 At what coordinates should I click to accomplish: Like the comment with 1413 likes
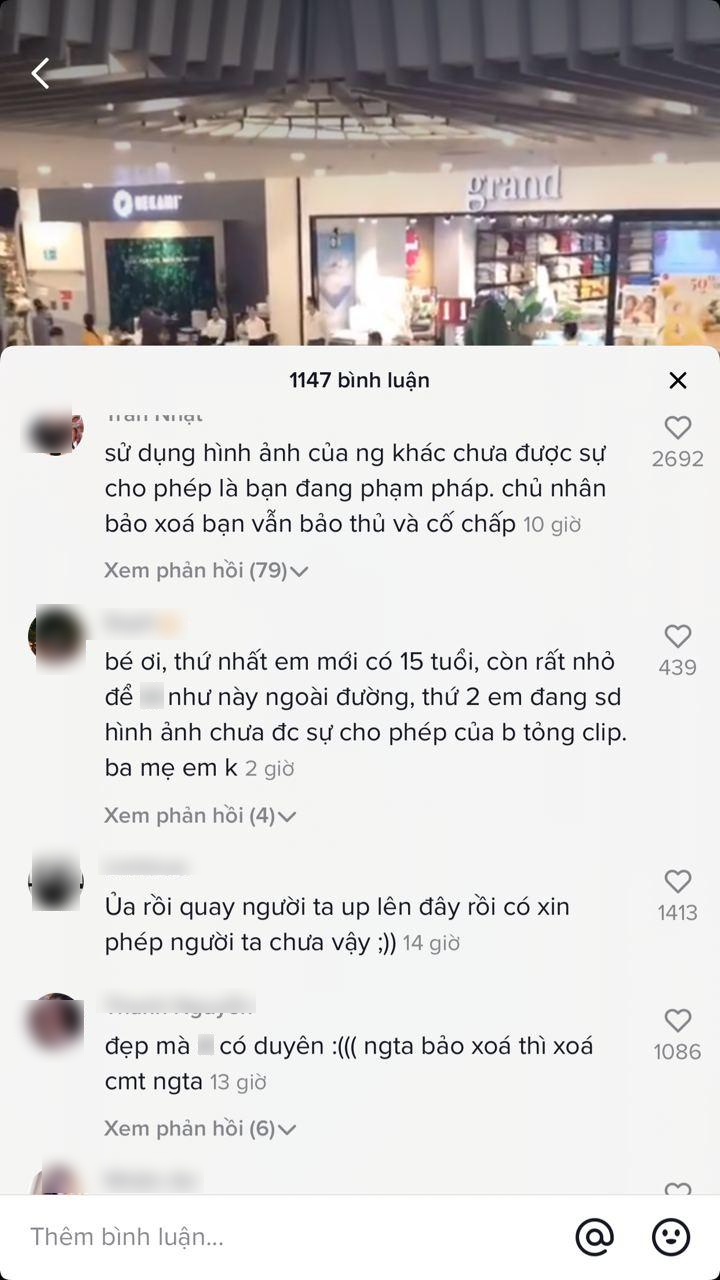(678, 881)
